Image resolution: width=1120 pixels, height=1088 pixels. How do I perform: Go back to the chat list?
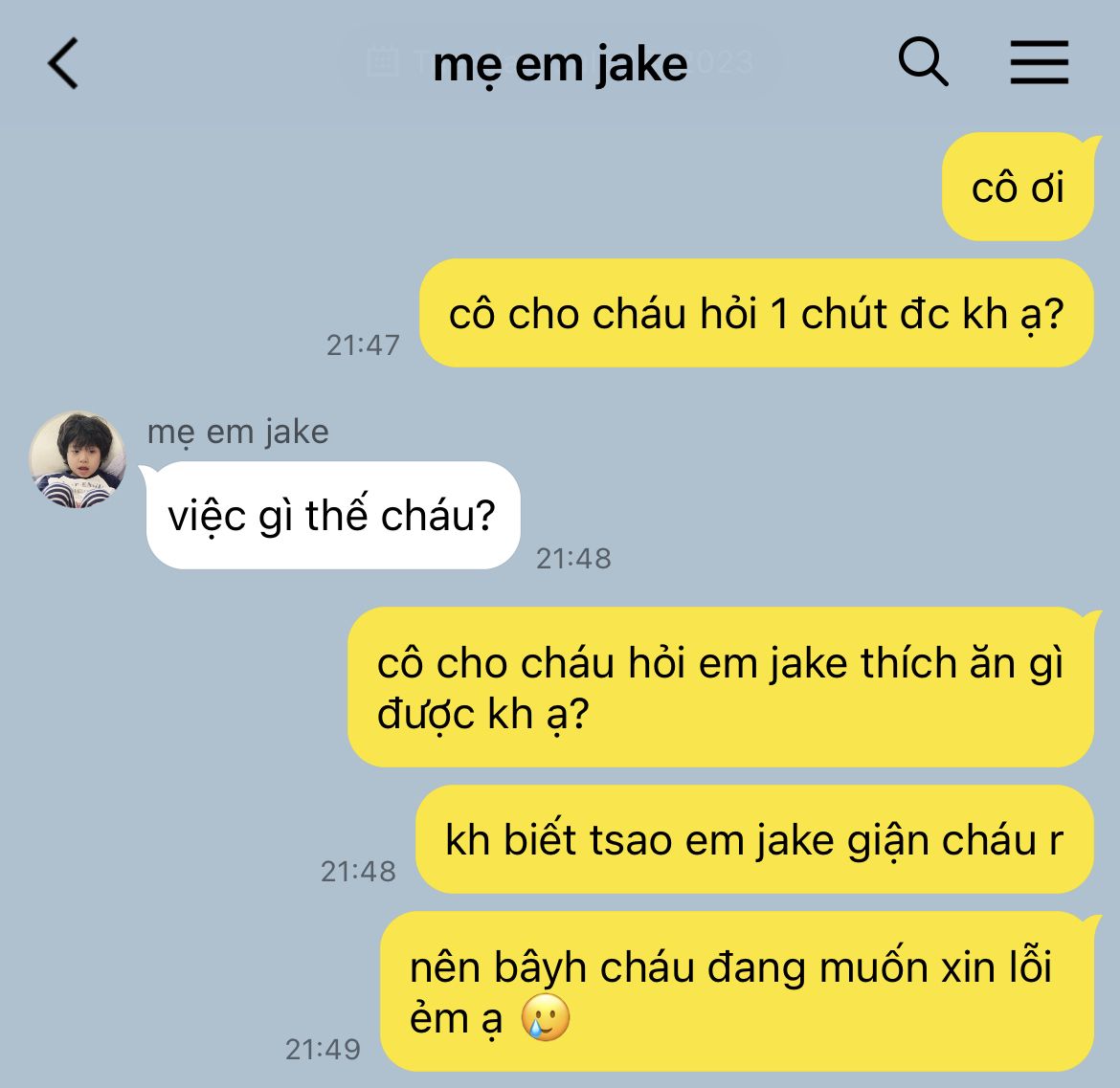[63, 64]
